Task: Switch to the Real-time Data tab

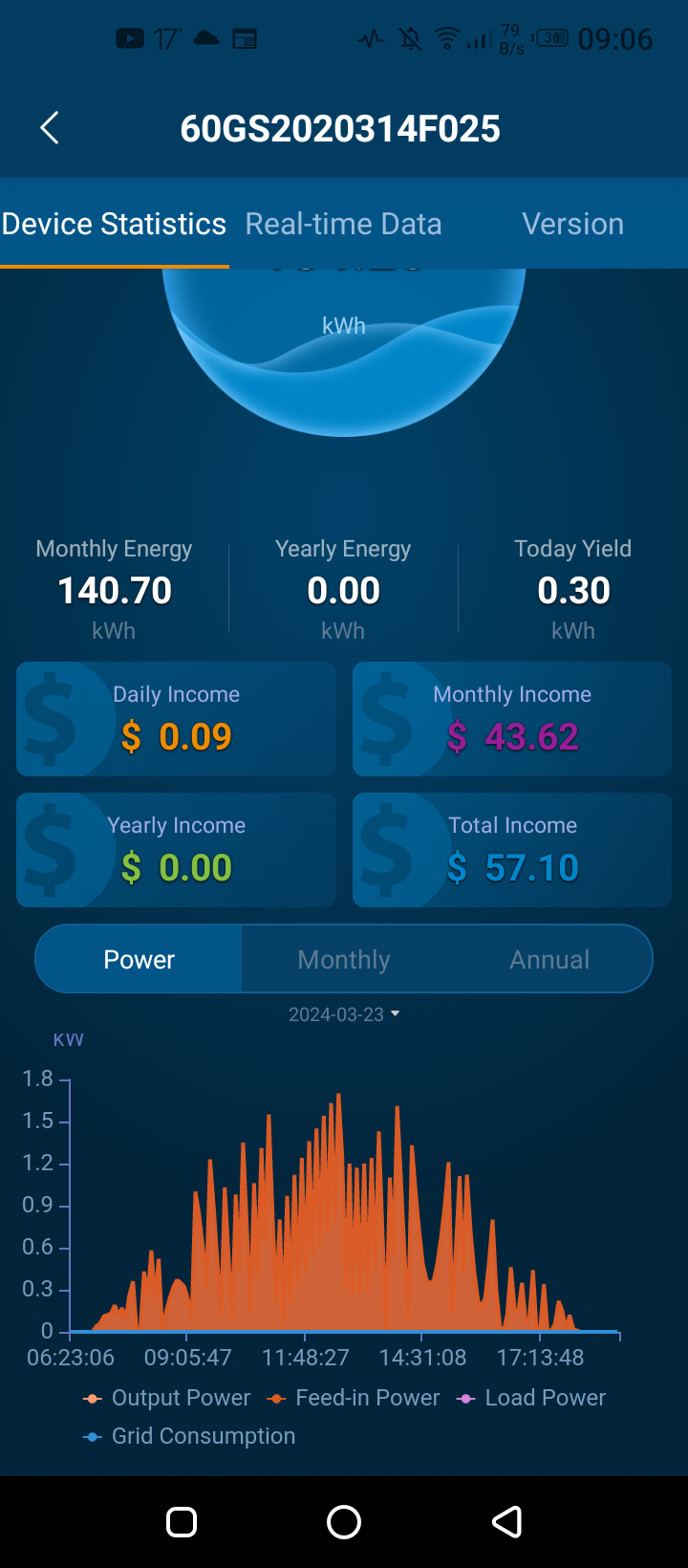Action: pos(343,224)
